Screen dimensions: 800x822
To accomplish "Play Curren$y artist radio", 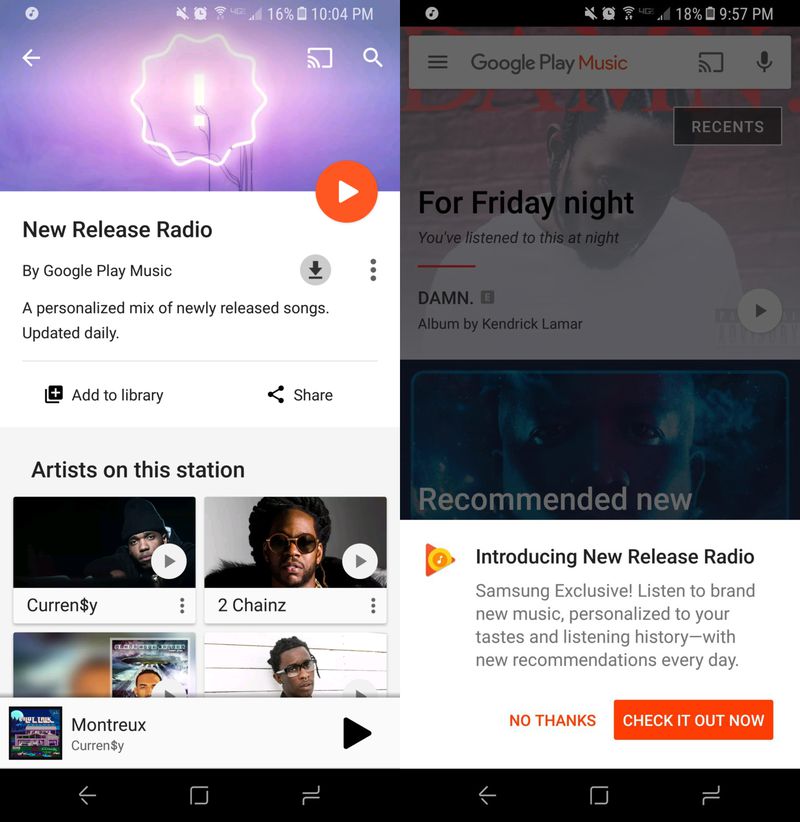I will (x=169, y=561).
